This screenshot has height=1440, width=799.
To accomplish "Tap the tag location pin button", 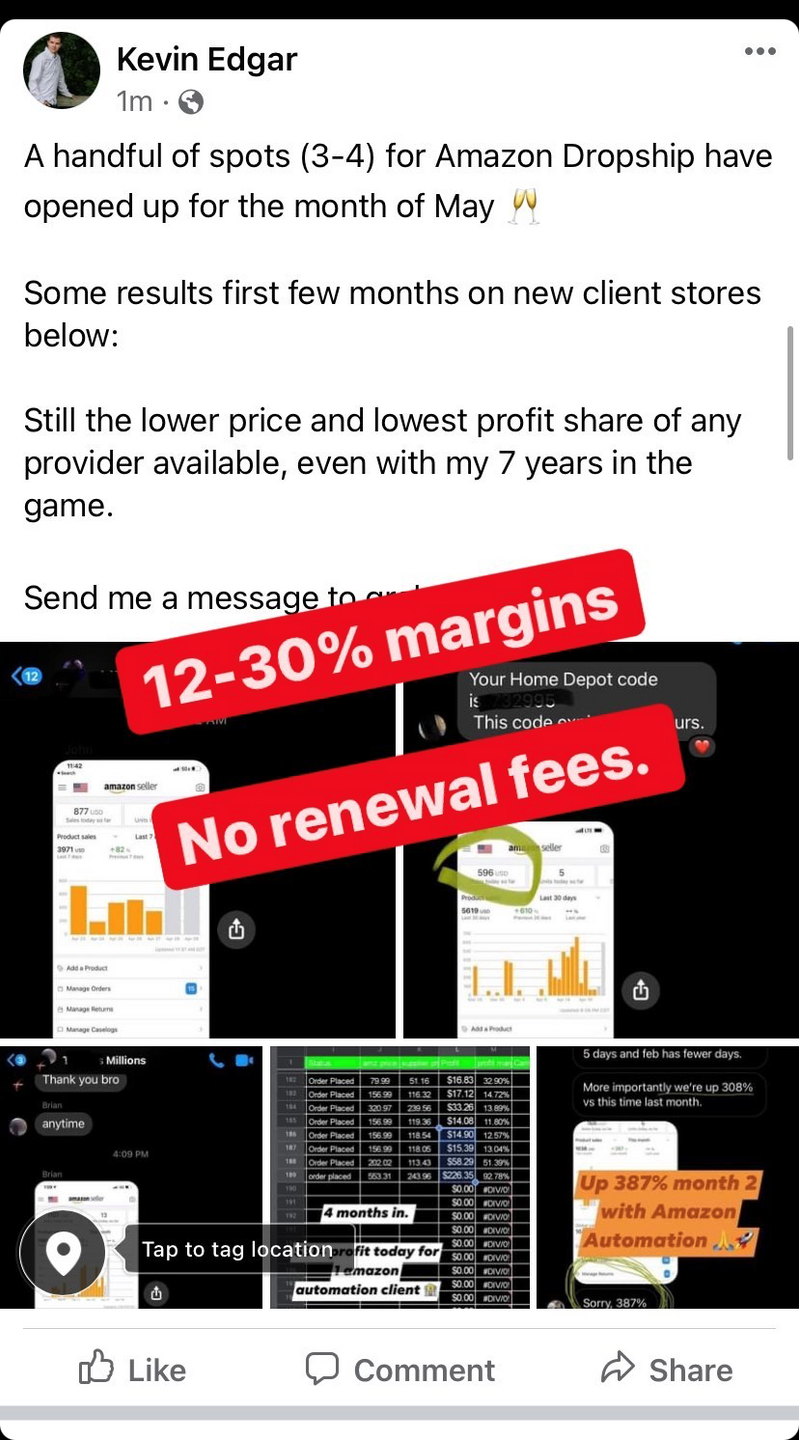I will point(64,1251).
